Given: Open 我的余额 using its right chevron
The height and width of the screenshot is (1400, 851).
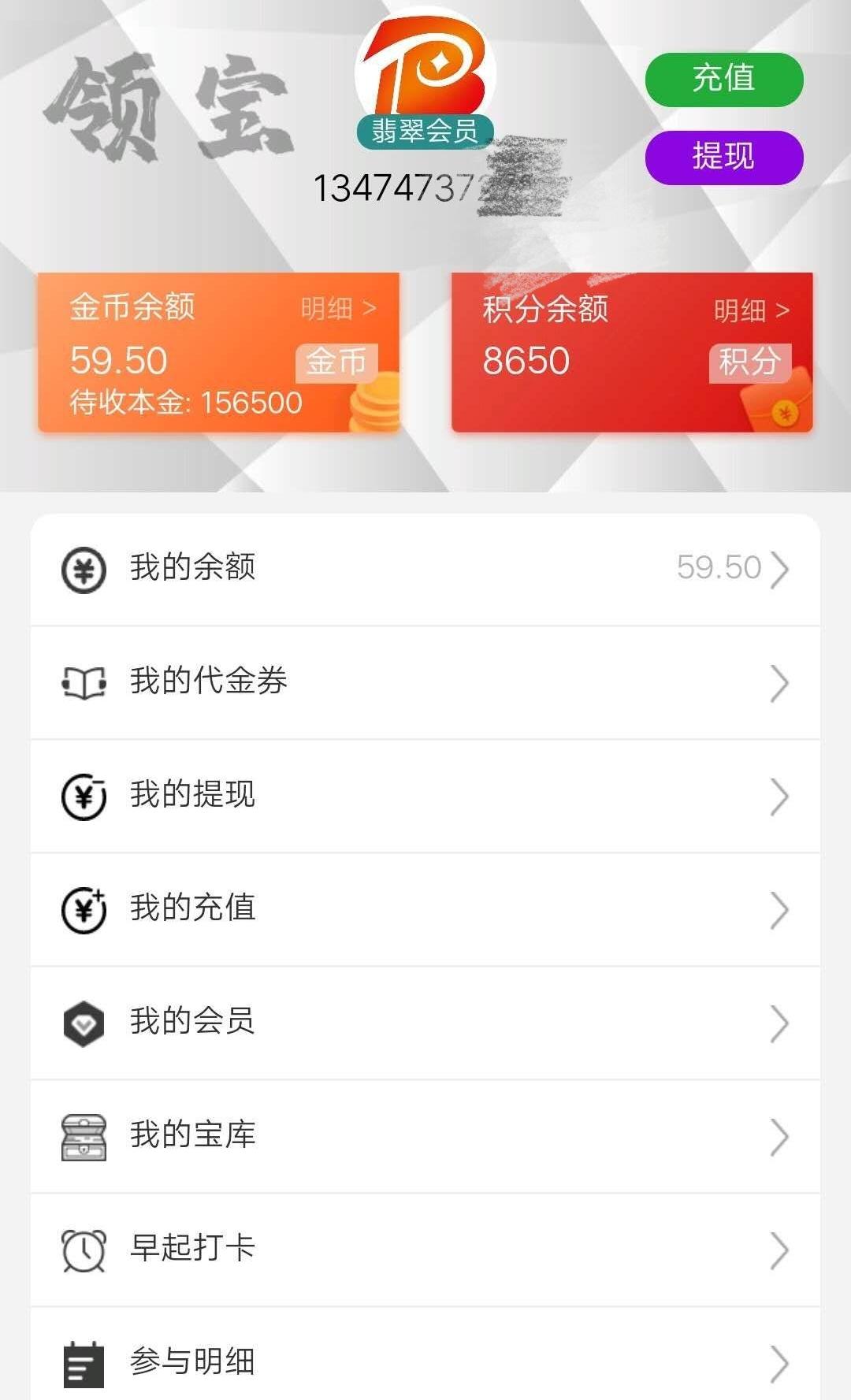Looking at the screenshot, I should [779, 570].
